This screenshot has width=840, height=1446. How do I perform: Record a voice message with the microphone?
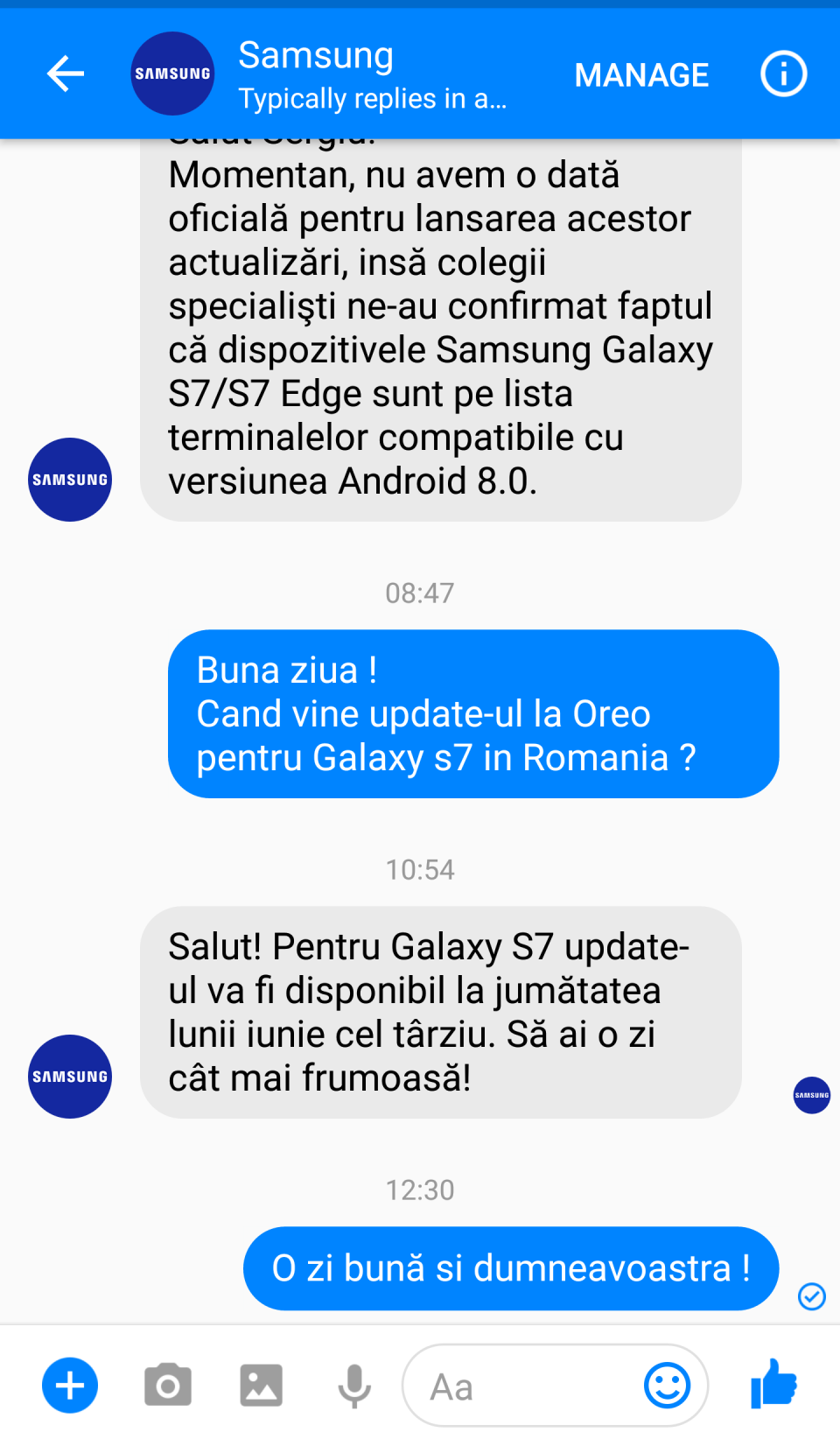pyautogui.click(x=354, y=1386)
